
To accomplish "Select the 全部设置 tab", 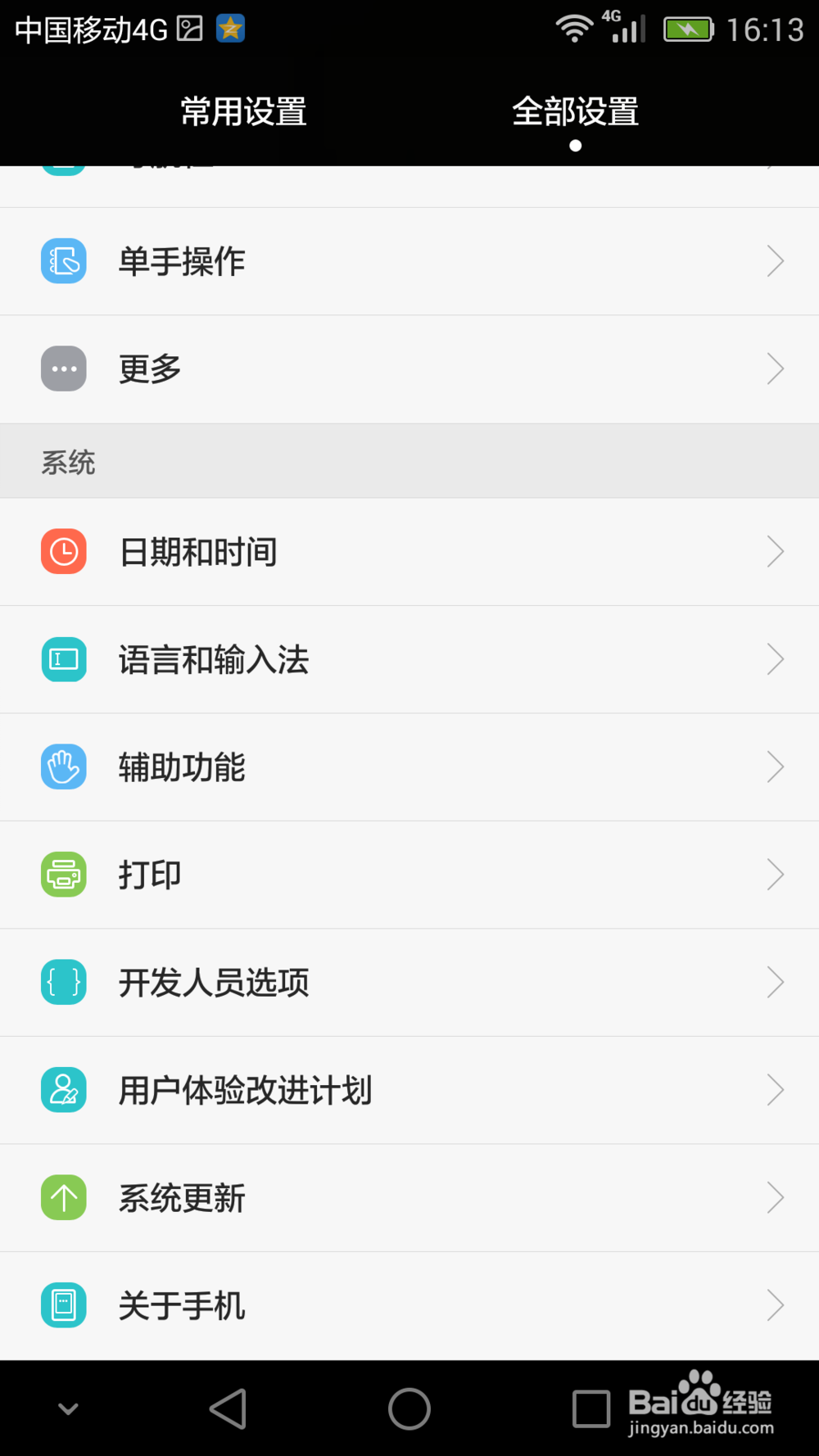I will [575, 111].
